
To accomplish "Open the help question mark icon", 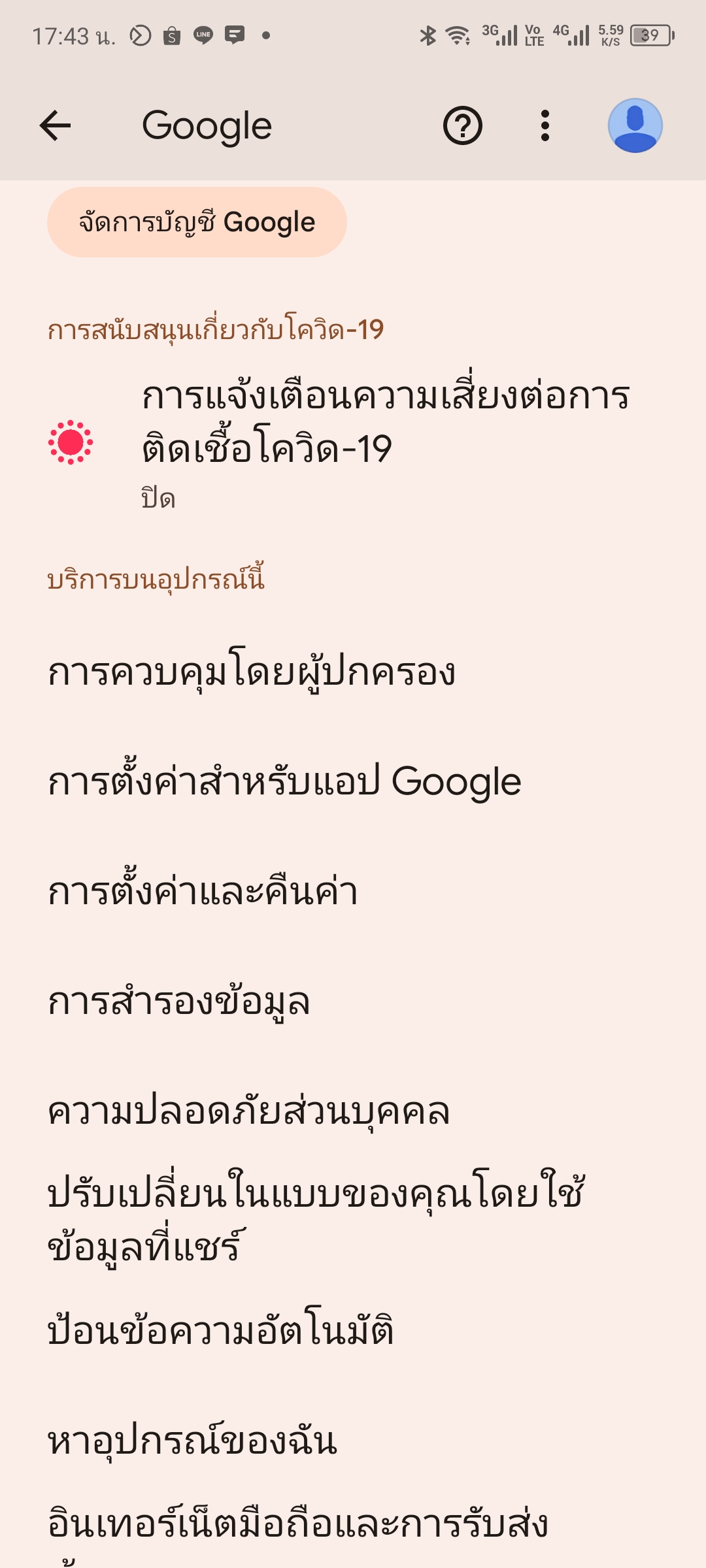I will pyautogui.click(x=463, y=125).
